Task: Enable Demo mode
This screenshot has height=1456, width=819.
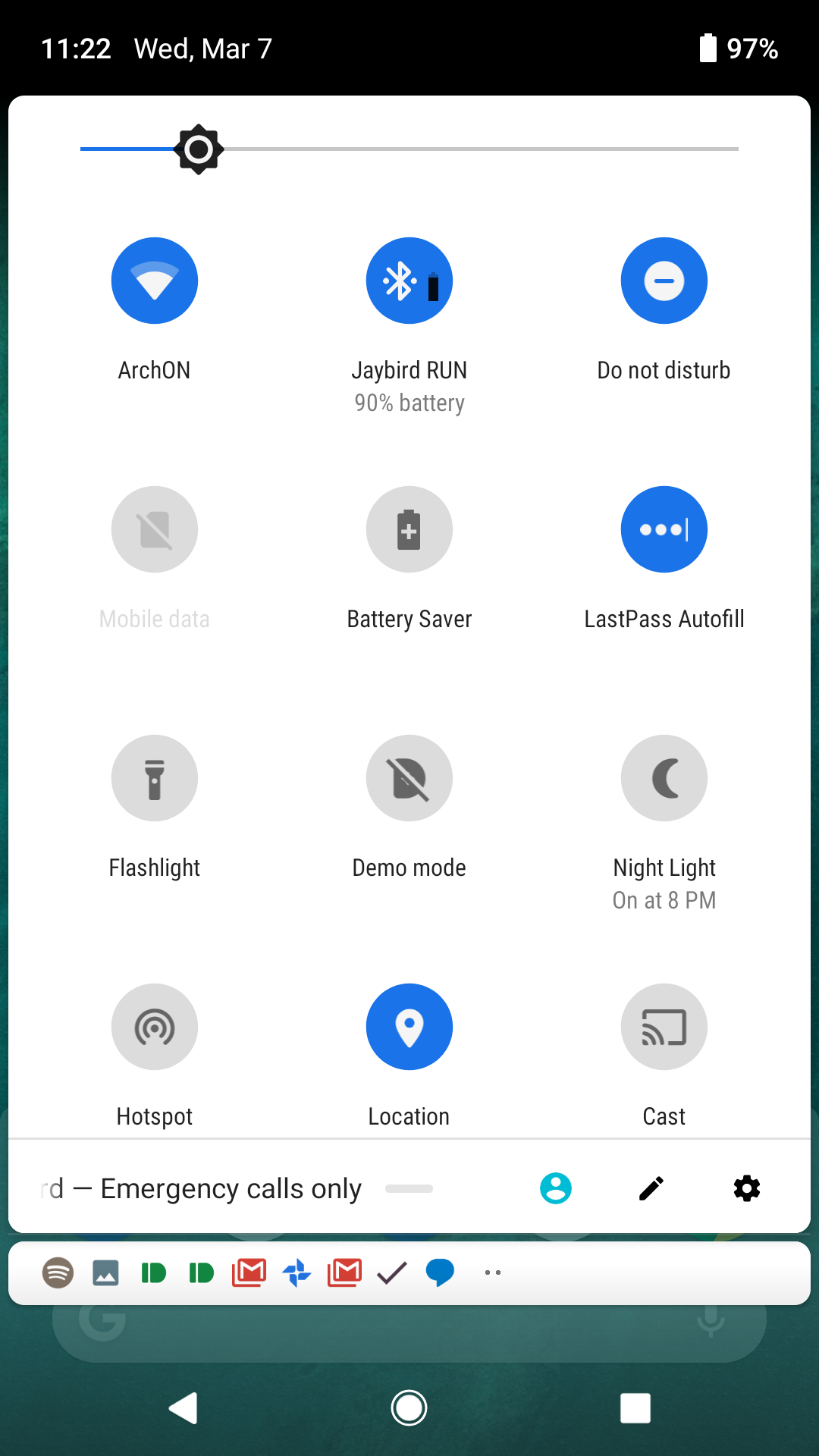Action: pyautogui.click(x=409, y=778)
